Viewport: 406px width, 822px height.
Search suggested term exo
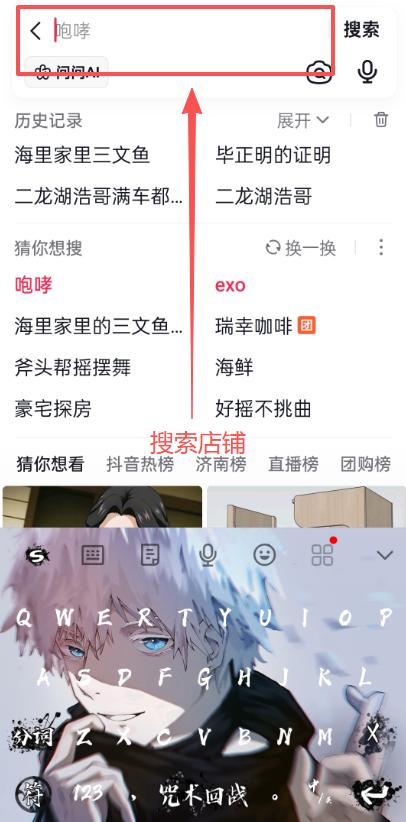coord(230,286)
